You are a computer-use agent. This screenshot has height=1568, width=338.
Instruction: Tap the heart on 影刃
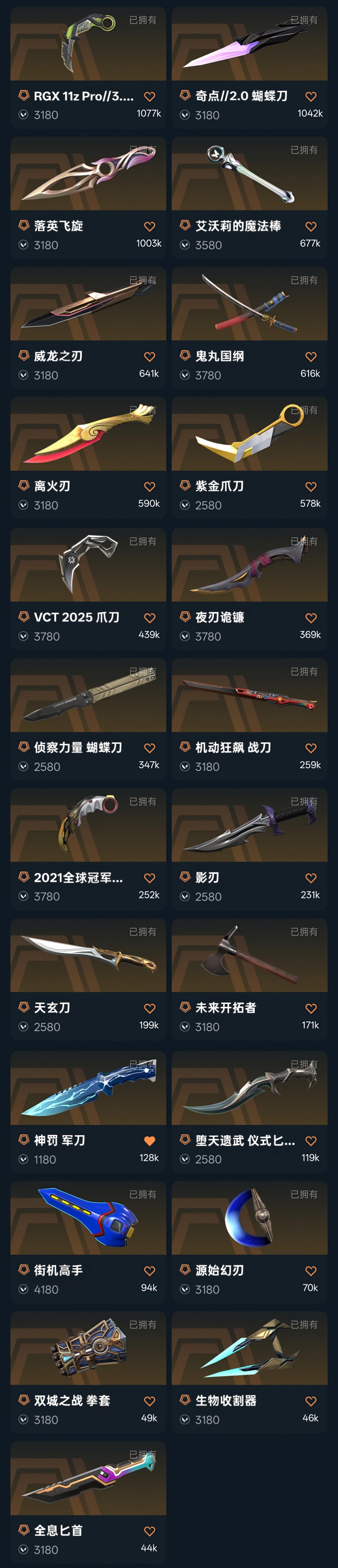(x=311, y=878)
